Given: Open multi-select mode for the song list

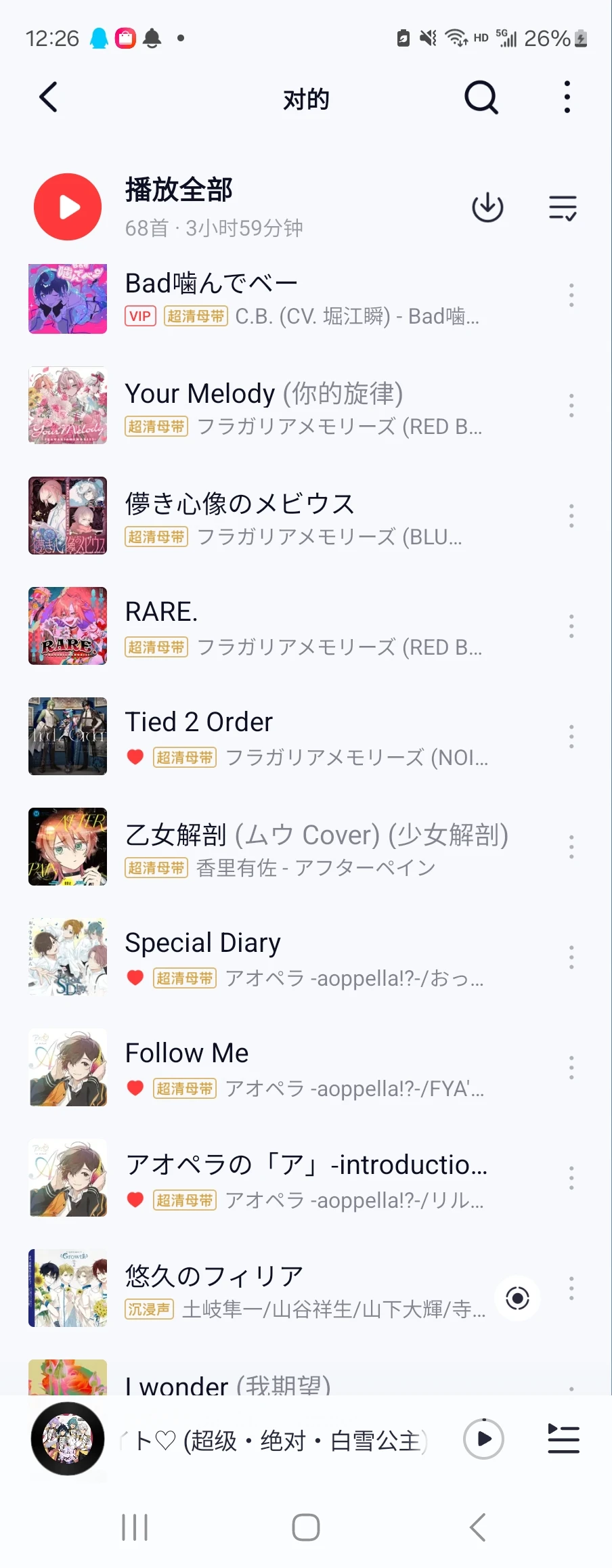Looking at the screenshot, I should [563, 207].
